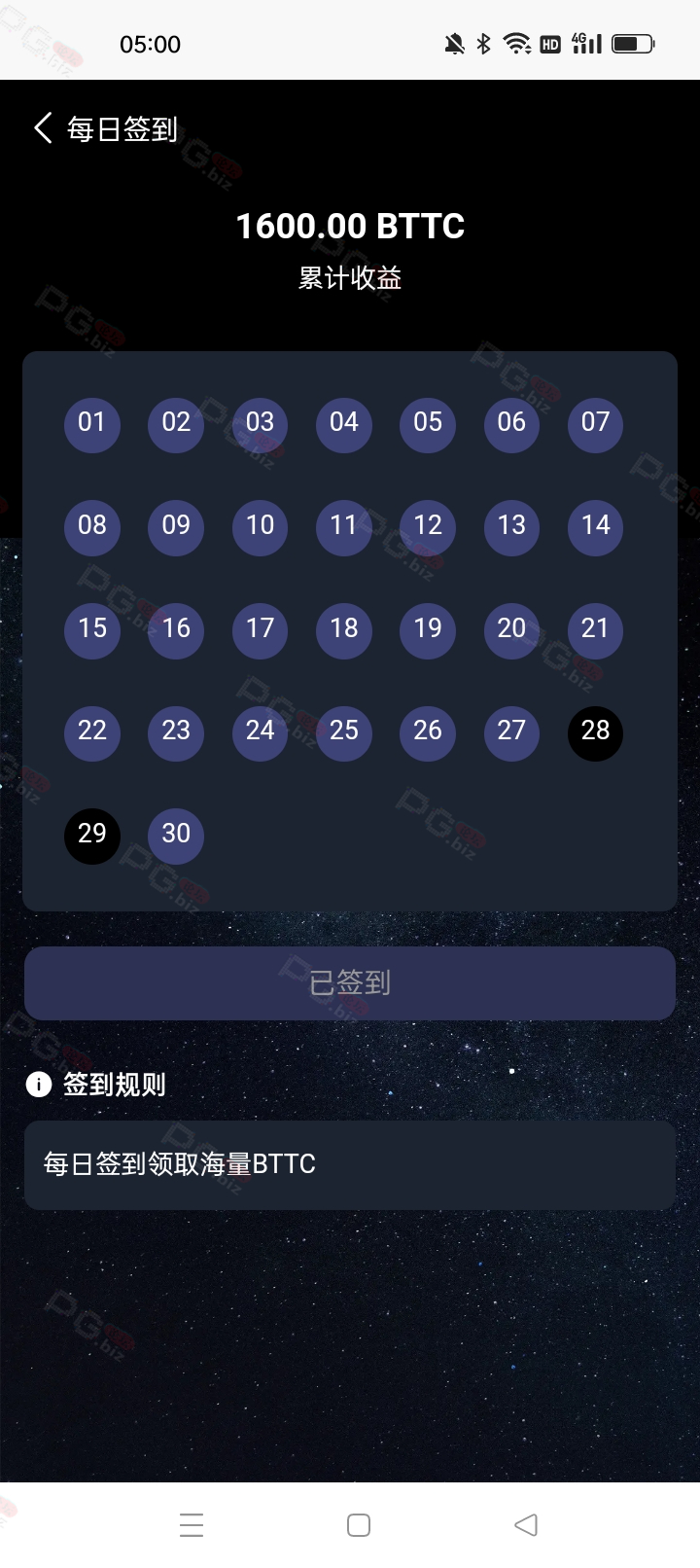The height and width of the screenshot is (1568, 700).
Task: Open recent apps from the navigation bar
Action: click(x=192, y=1524)
